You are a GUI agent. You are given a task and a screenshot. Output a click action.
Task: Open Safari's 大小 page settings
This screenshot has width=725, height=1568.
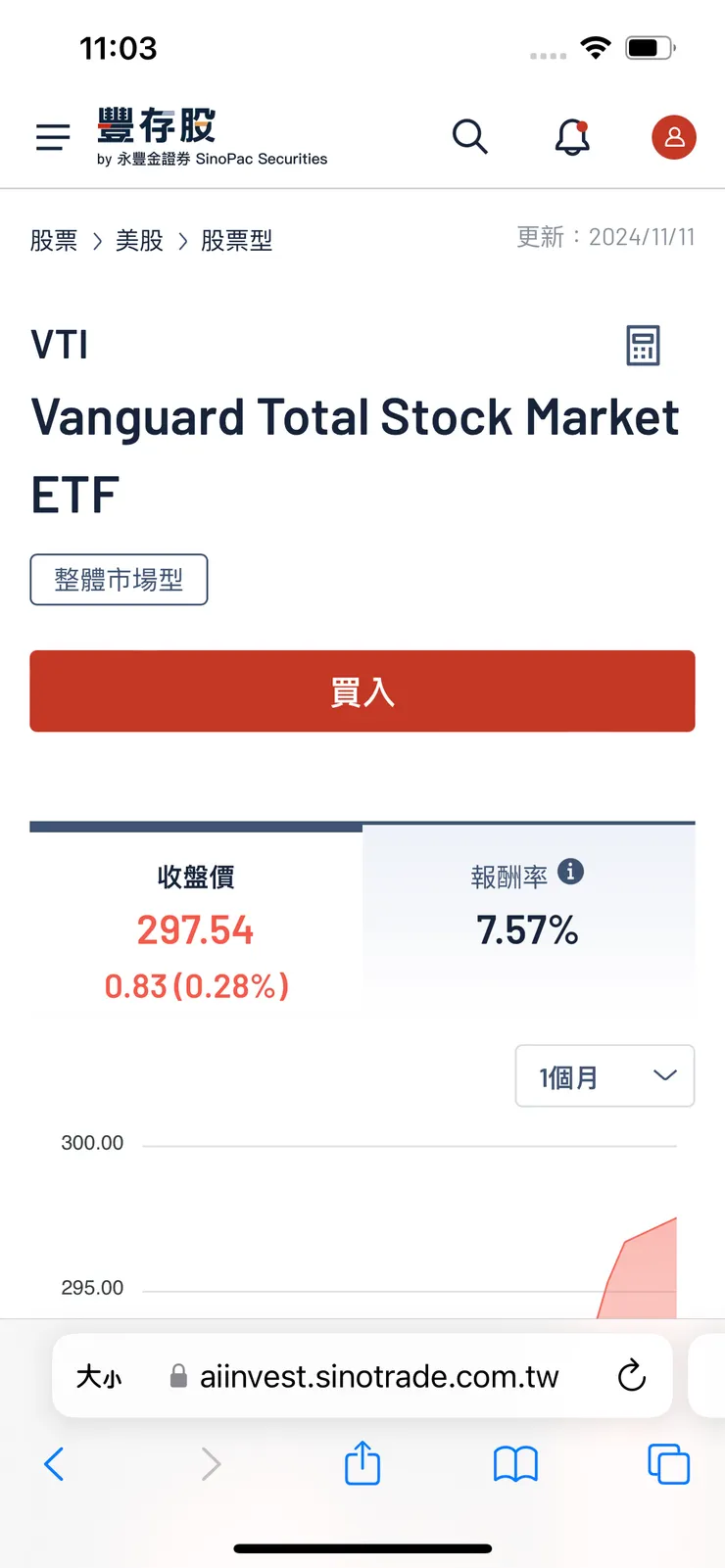tap(99, 1377)
